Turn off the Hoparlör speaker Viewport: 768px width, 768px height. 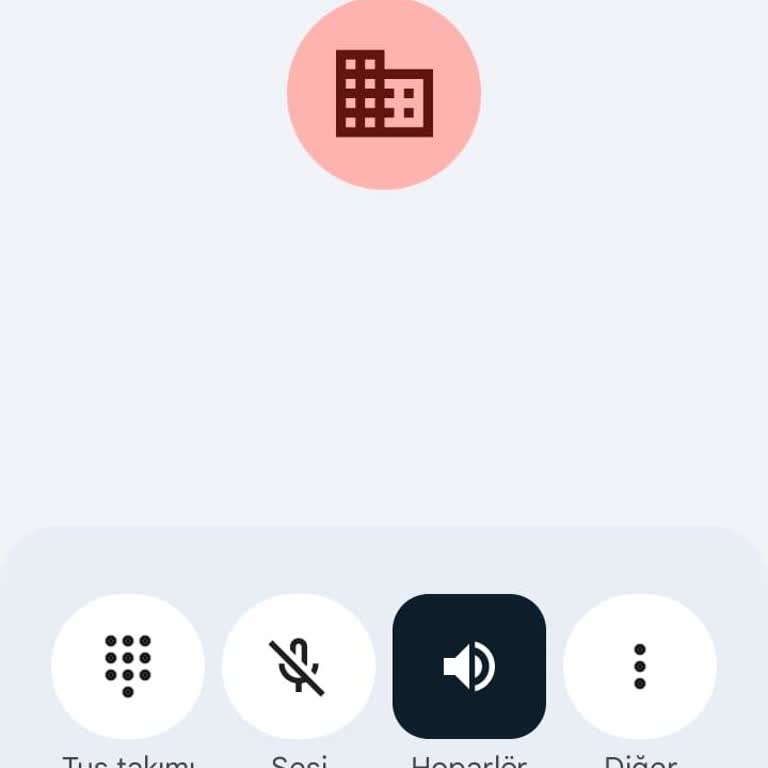(469, 666)
